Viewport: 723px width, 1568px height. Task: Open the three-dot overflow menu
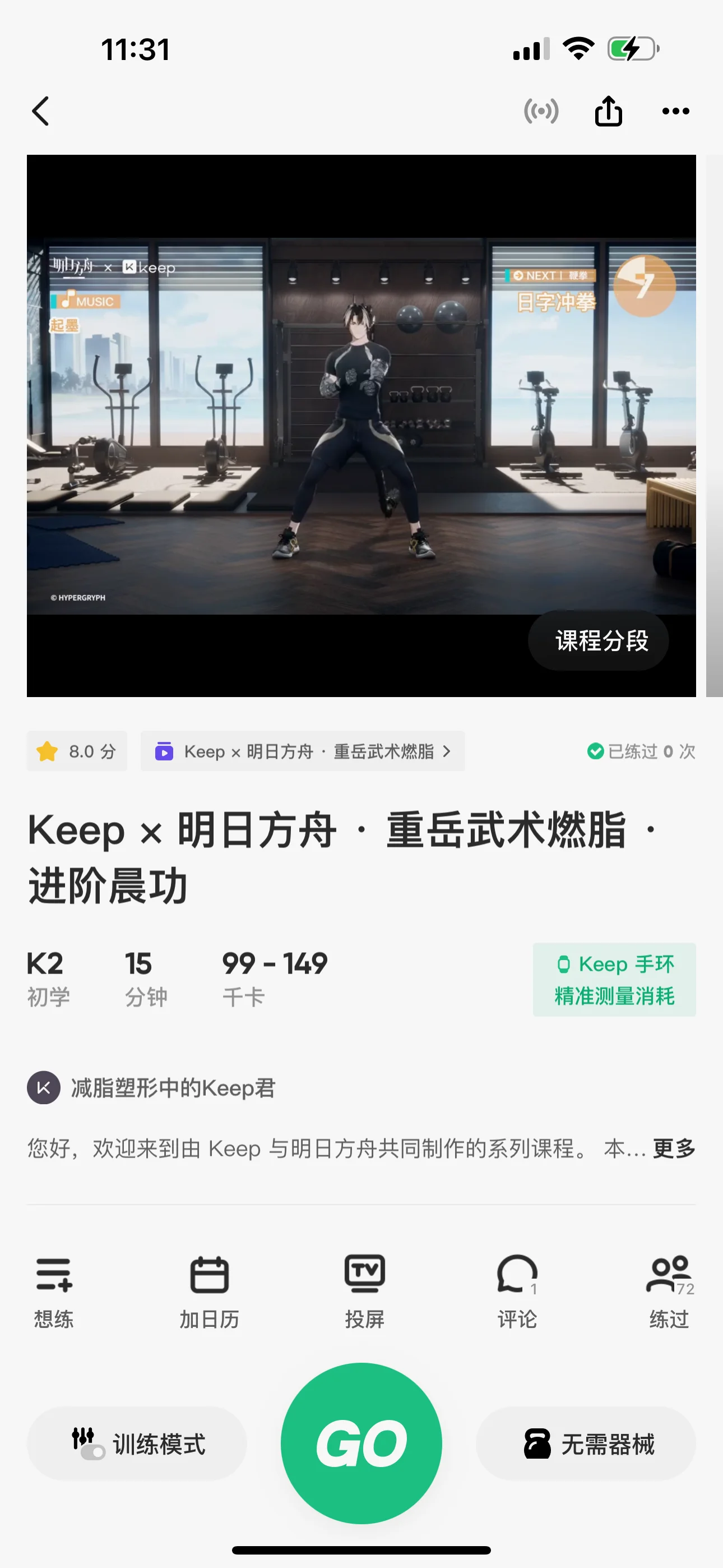675,112
